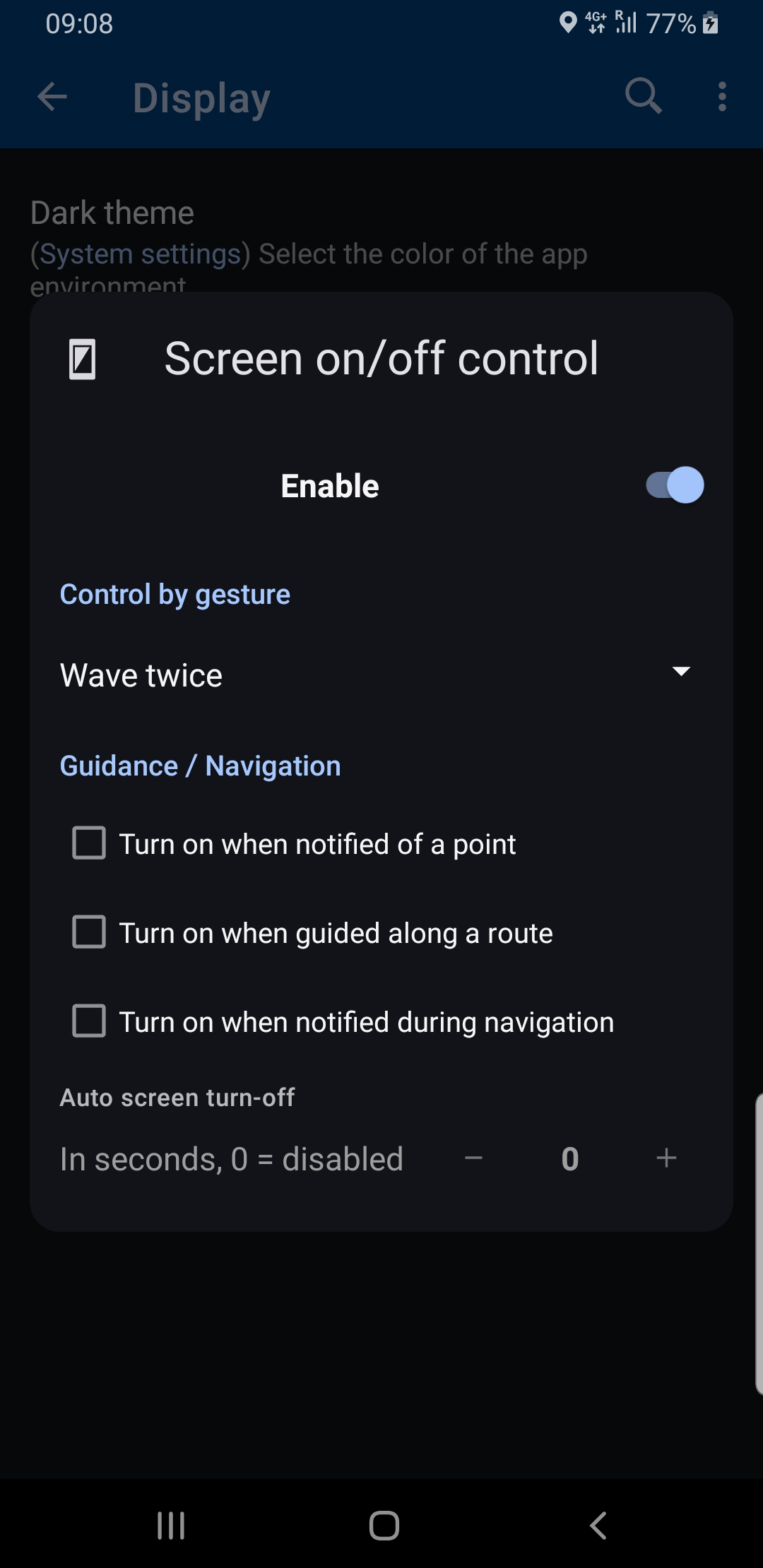
Task: Check Turn on when notified during navigation
Action: pos(90,1021)
